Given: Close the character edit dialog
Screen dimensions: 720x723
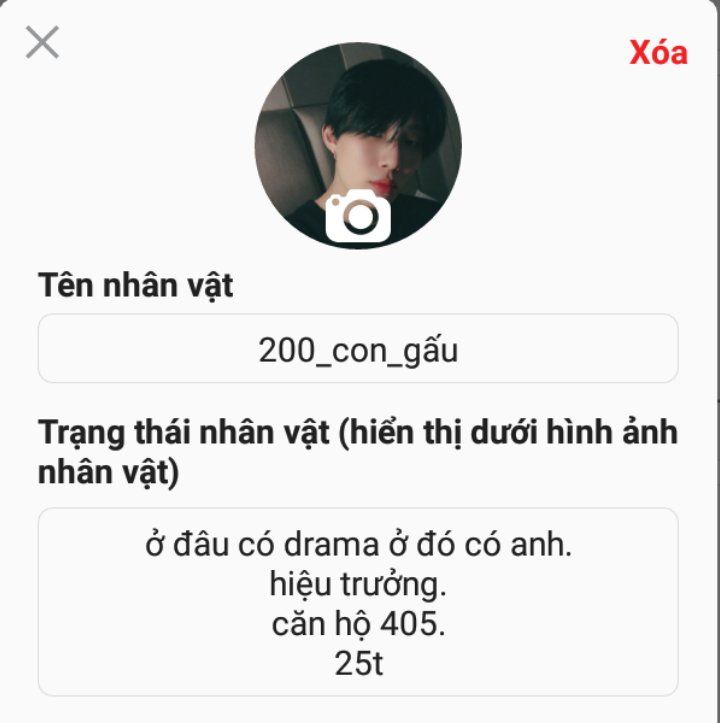Looking at the screenshot, I should point(42,42).
